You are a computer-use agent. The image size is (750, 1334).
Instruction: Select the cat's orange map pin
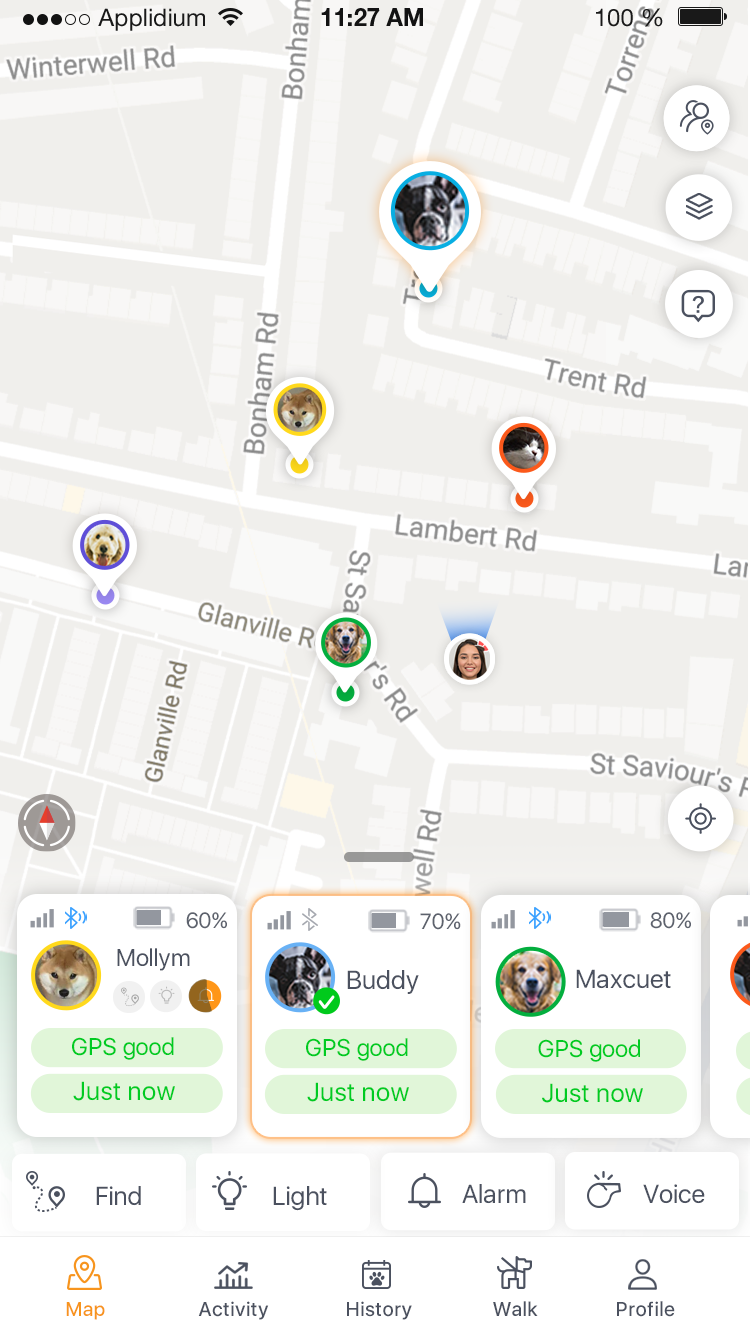[524, 449]
